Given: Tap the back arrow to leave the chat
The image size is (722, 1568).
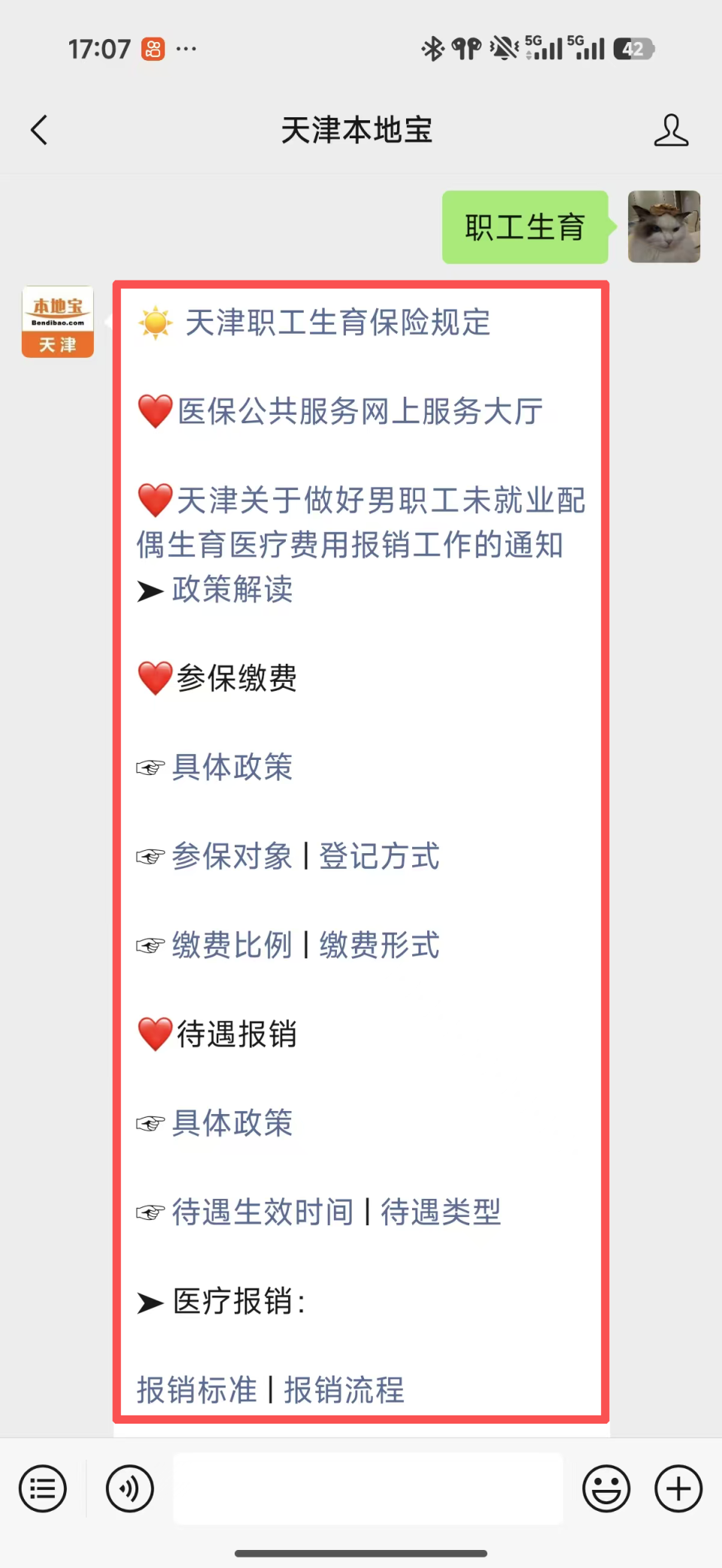Looking at the screenshot, I should coord(39,129).
